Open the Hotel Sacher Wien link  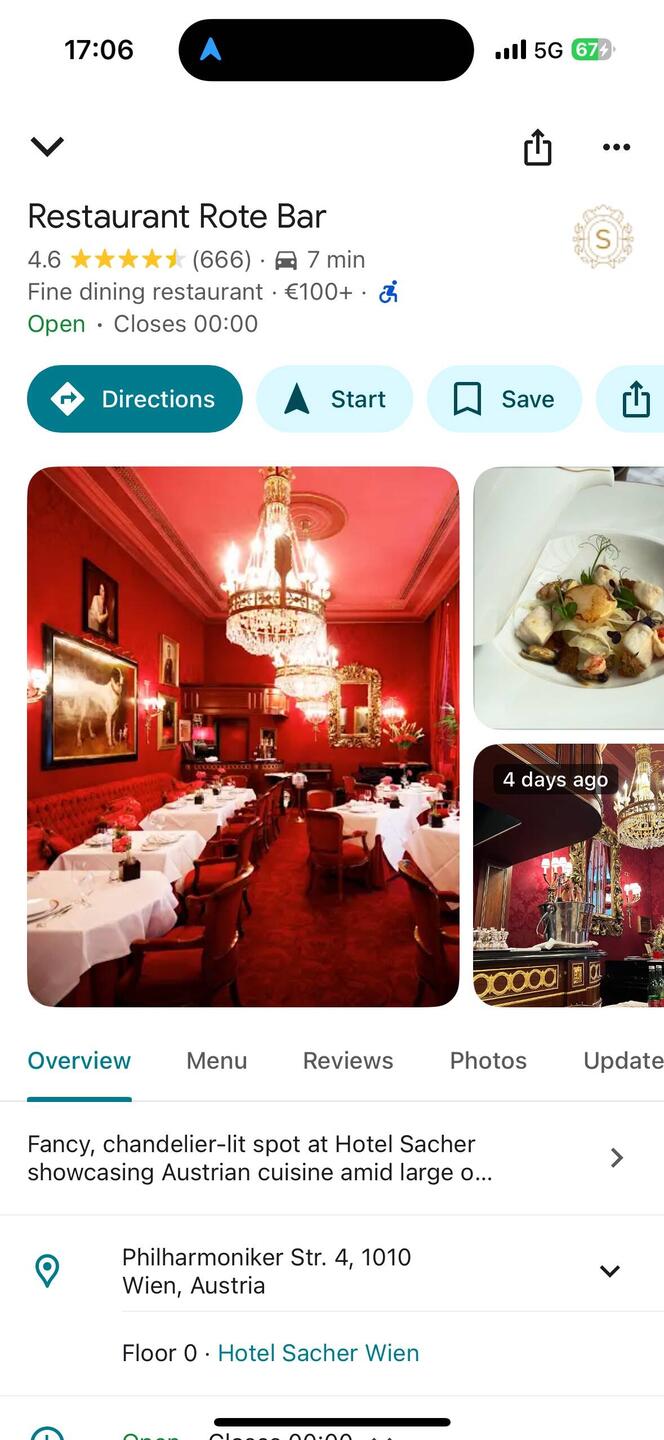318,1353
